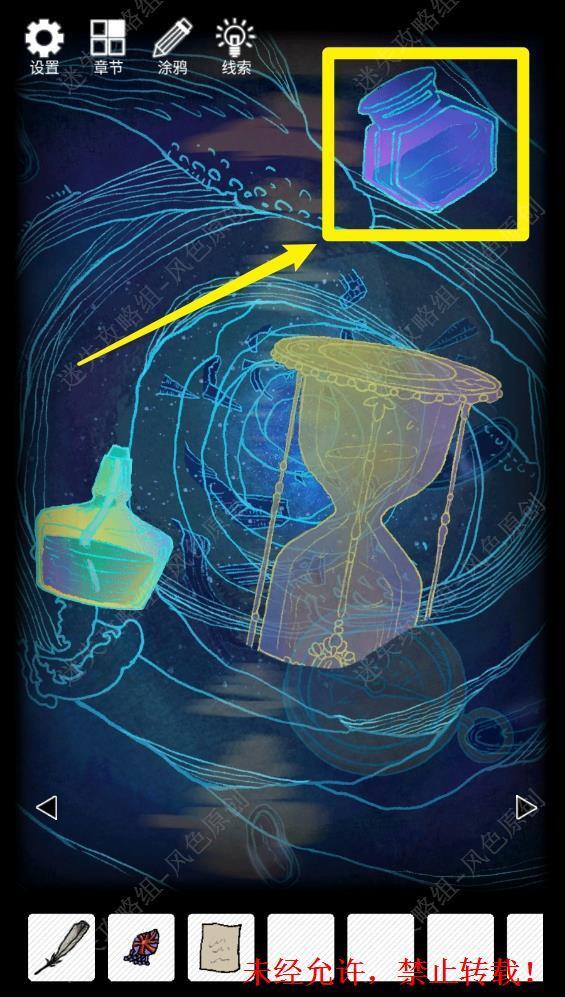
Task: Select the parchment paper in inventory
Action: point(221,947)
